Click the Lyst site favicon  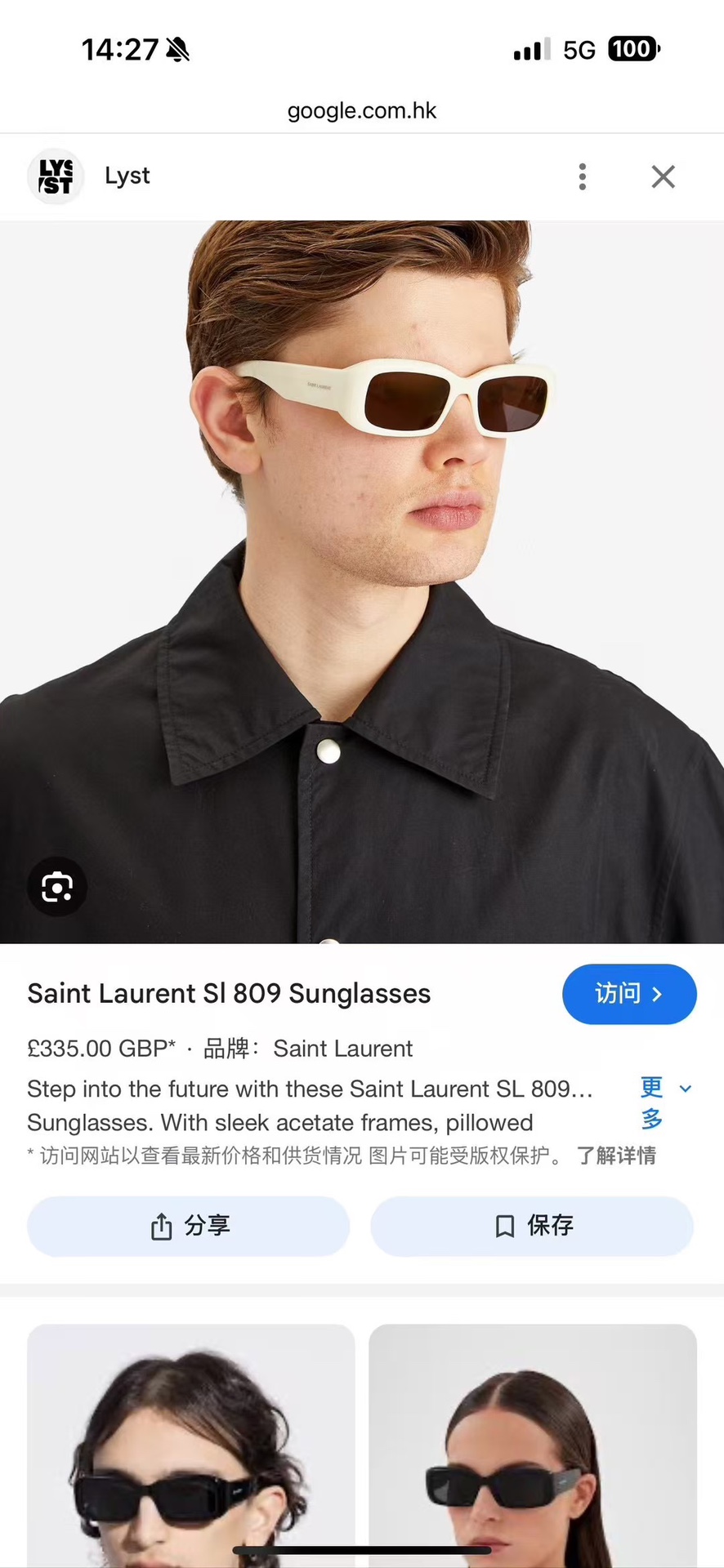click(56, 176)
